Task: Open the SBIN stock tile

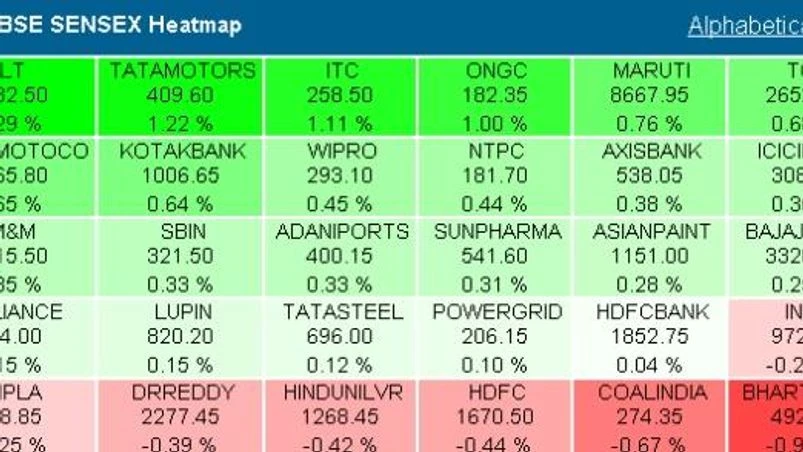Action: (182, 256)
